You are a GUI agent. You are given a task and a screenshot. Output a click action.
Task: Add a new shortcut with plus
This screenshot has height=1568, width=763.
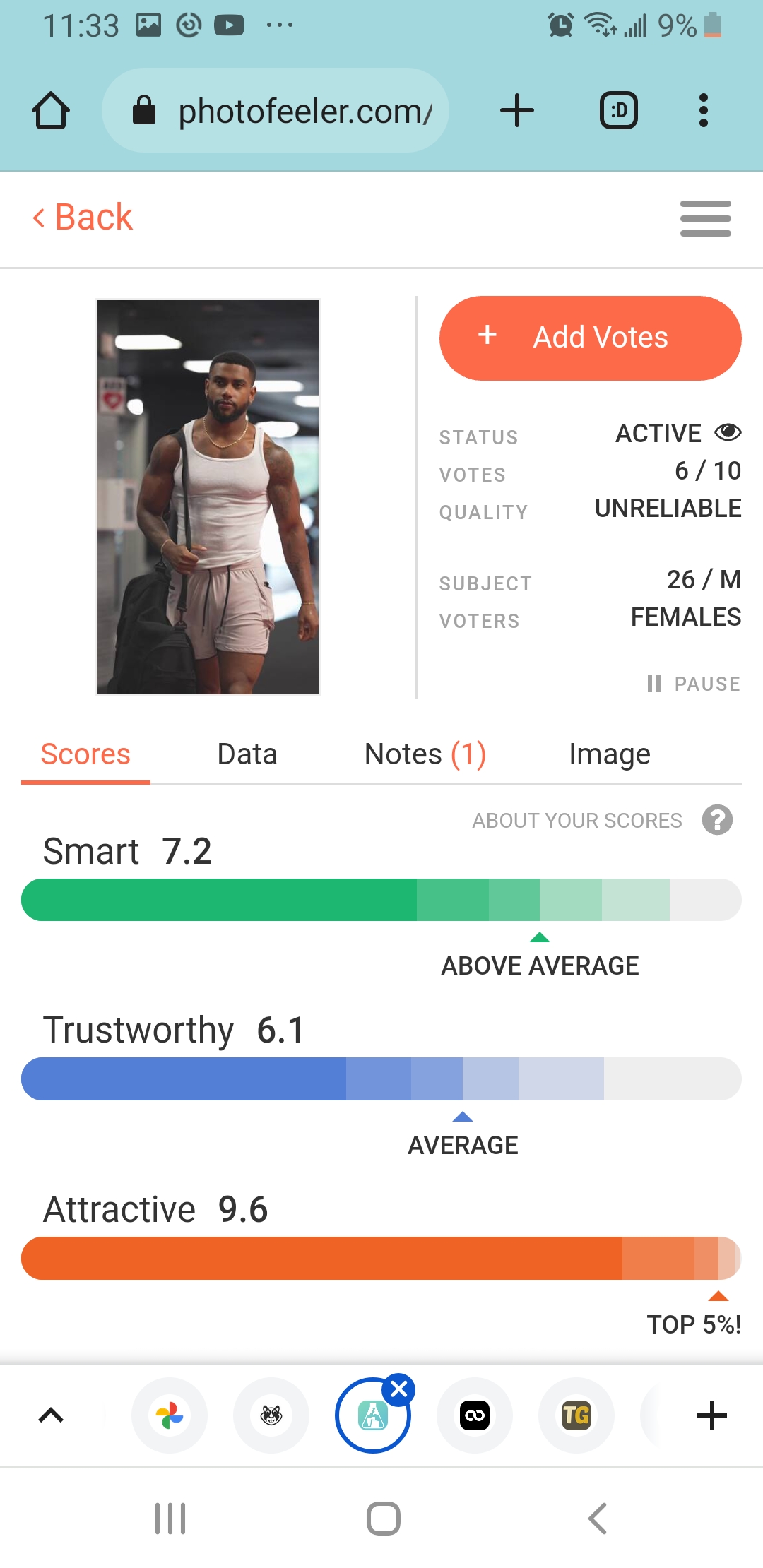[711, 1415]
